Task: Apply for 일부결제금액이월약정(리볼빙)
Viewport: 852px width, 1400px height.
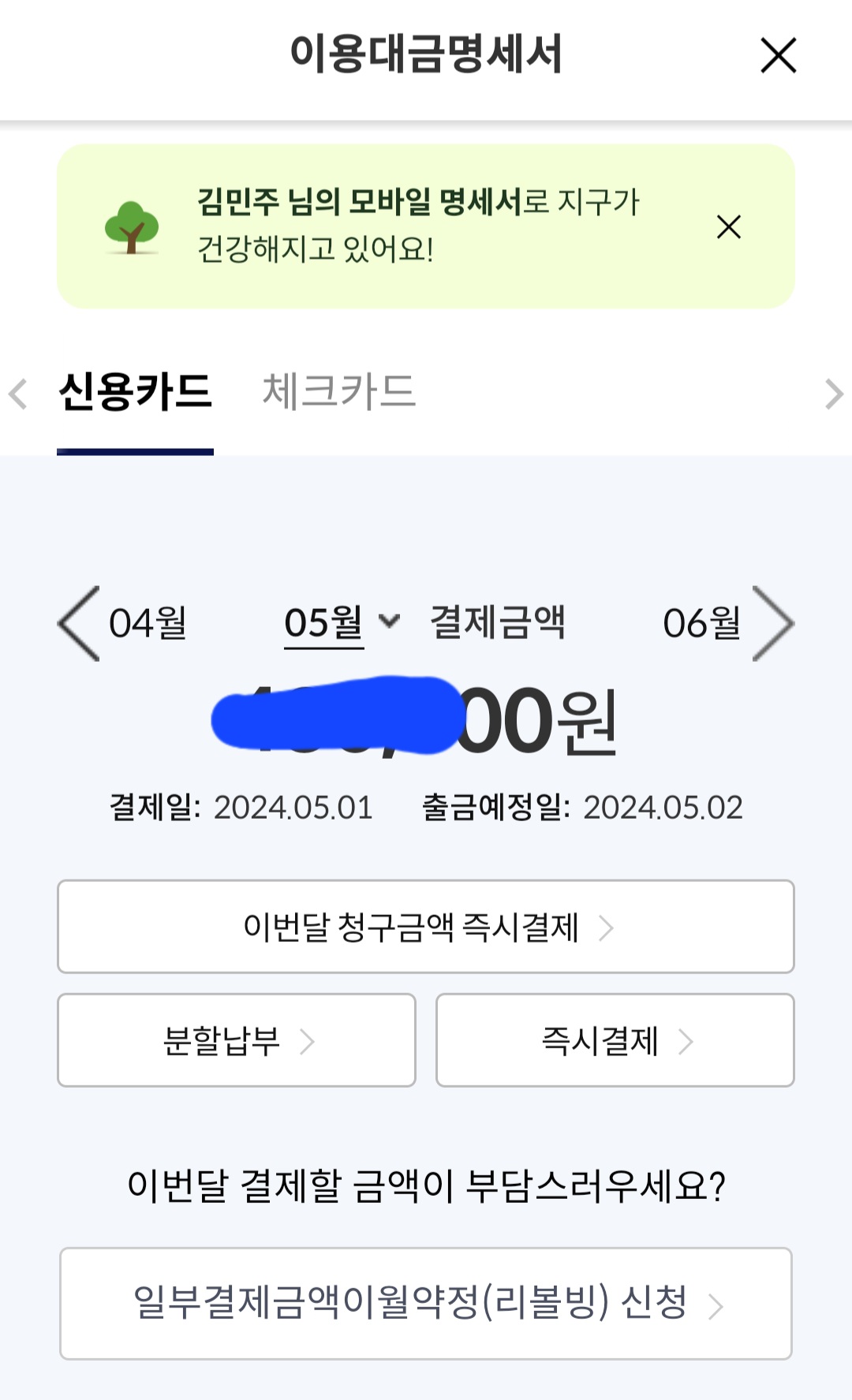Action: tap(426, 1304)
